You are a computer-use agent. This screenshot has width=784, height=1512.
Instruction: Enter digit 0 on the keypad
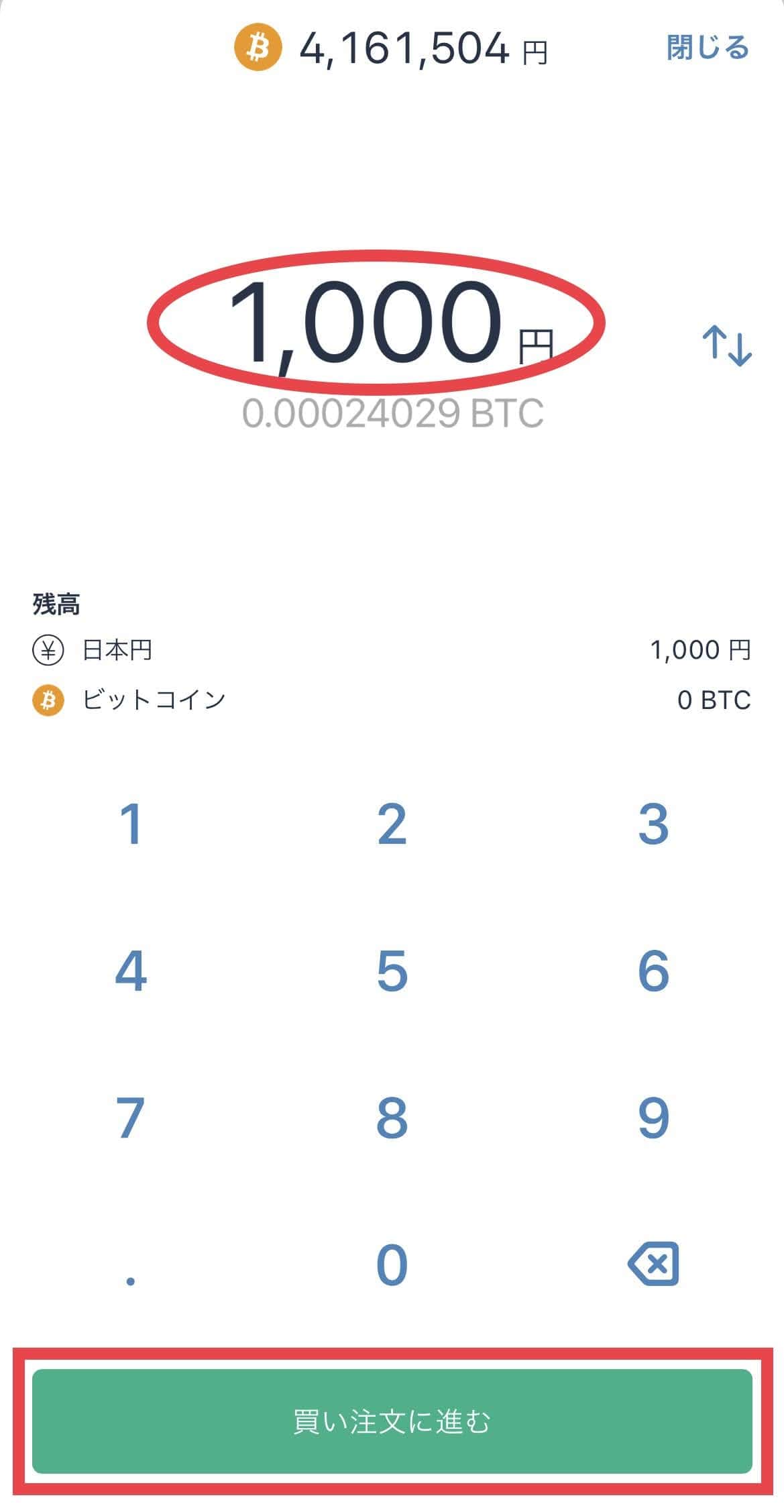pyautogui.click(x=392, y=1264)
